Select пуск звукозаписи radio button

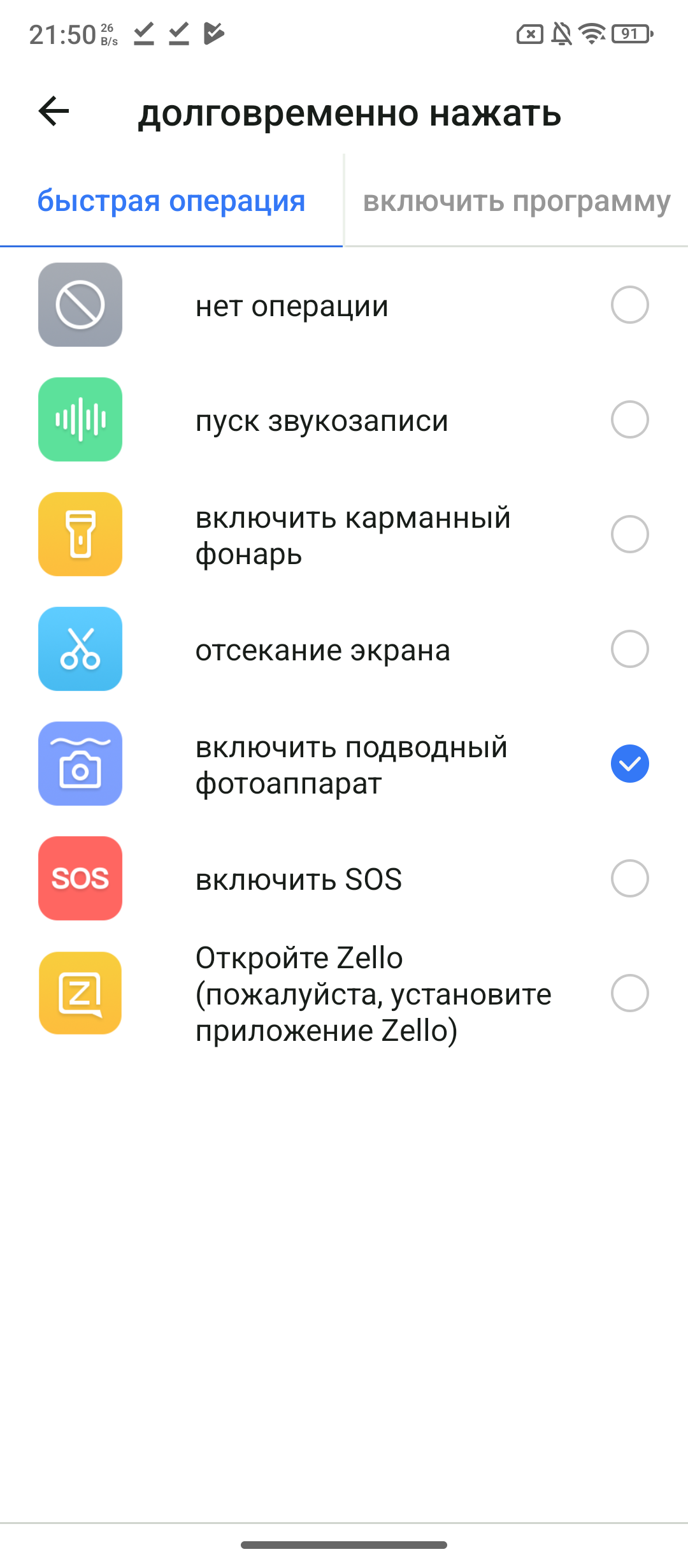point(629,420)
